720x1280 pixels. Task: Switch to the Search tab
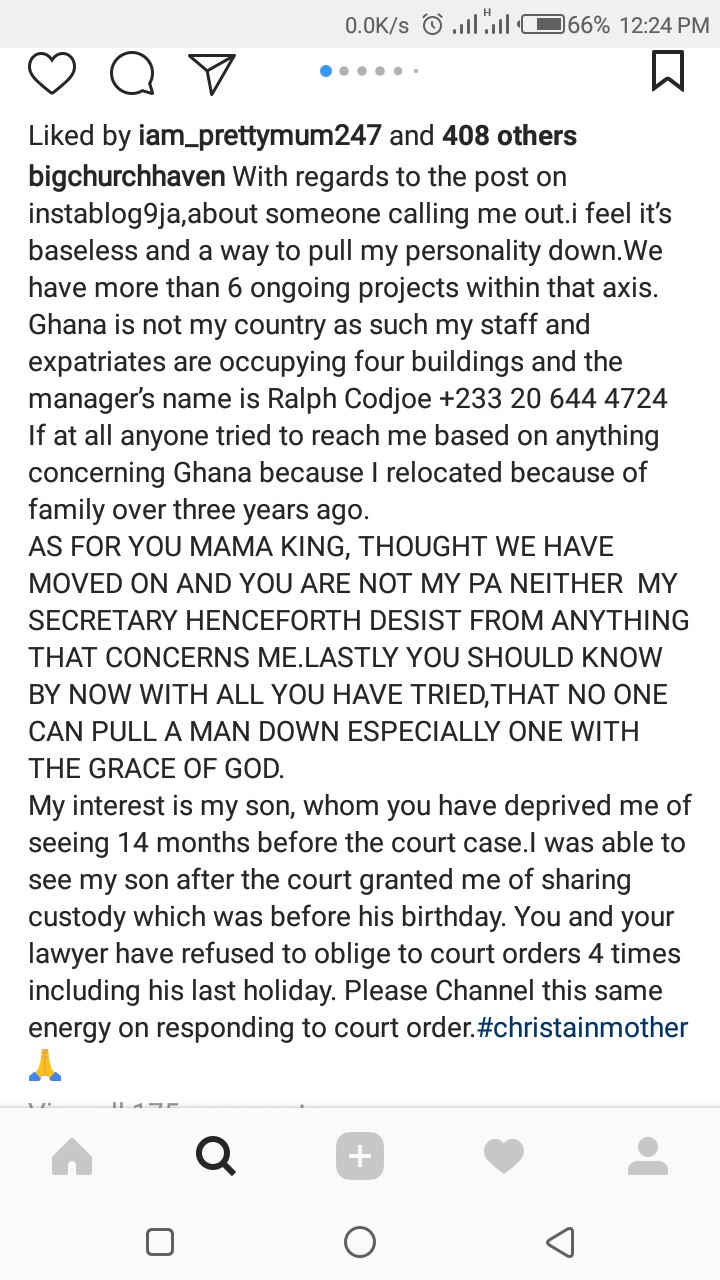215,1158
